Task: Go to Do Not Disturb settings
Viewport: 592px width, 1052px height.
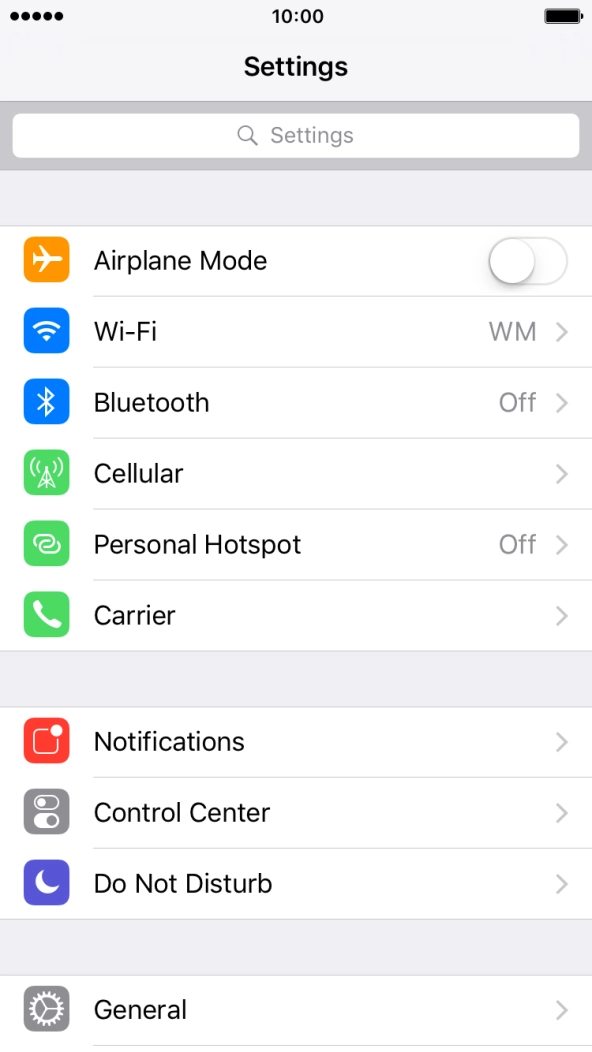Action: tap(296, 884)
